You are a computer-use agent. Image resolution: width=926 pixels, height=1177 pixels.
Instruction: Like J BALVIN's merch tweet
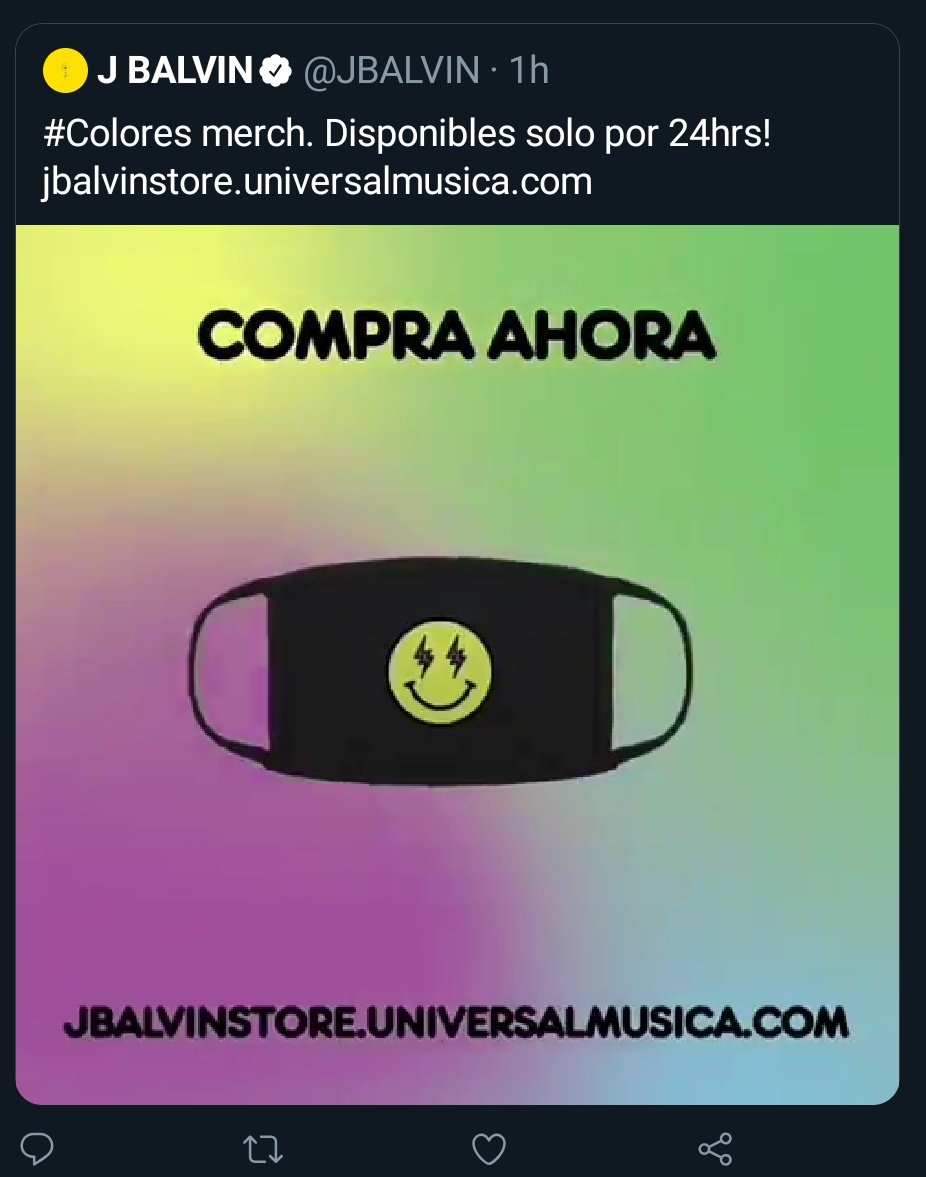488,1150
